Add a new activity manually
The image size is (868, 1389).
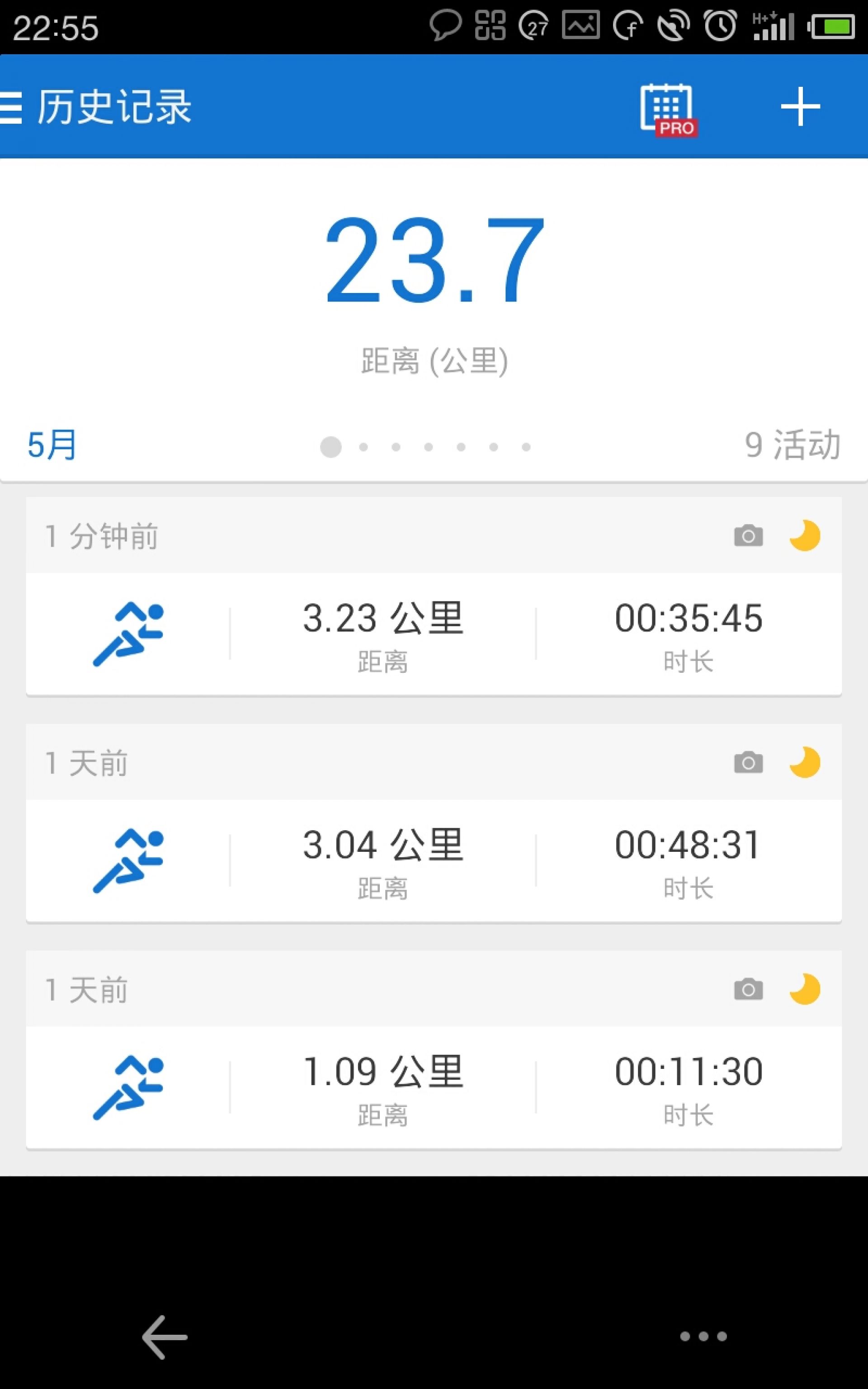click(x=800, y=107)
